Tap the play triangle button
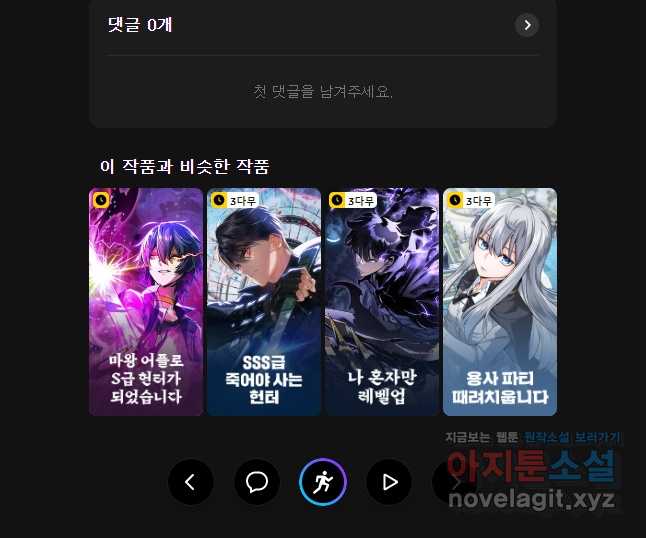The image size is (646, 538). tap(389, 482)
